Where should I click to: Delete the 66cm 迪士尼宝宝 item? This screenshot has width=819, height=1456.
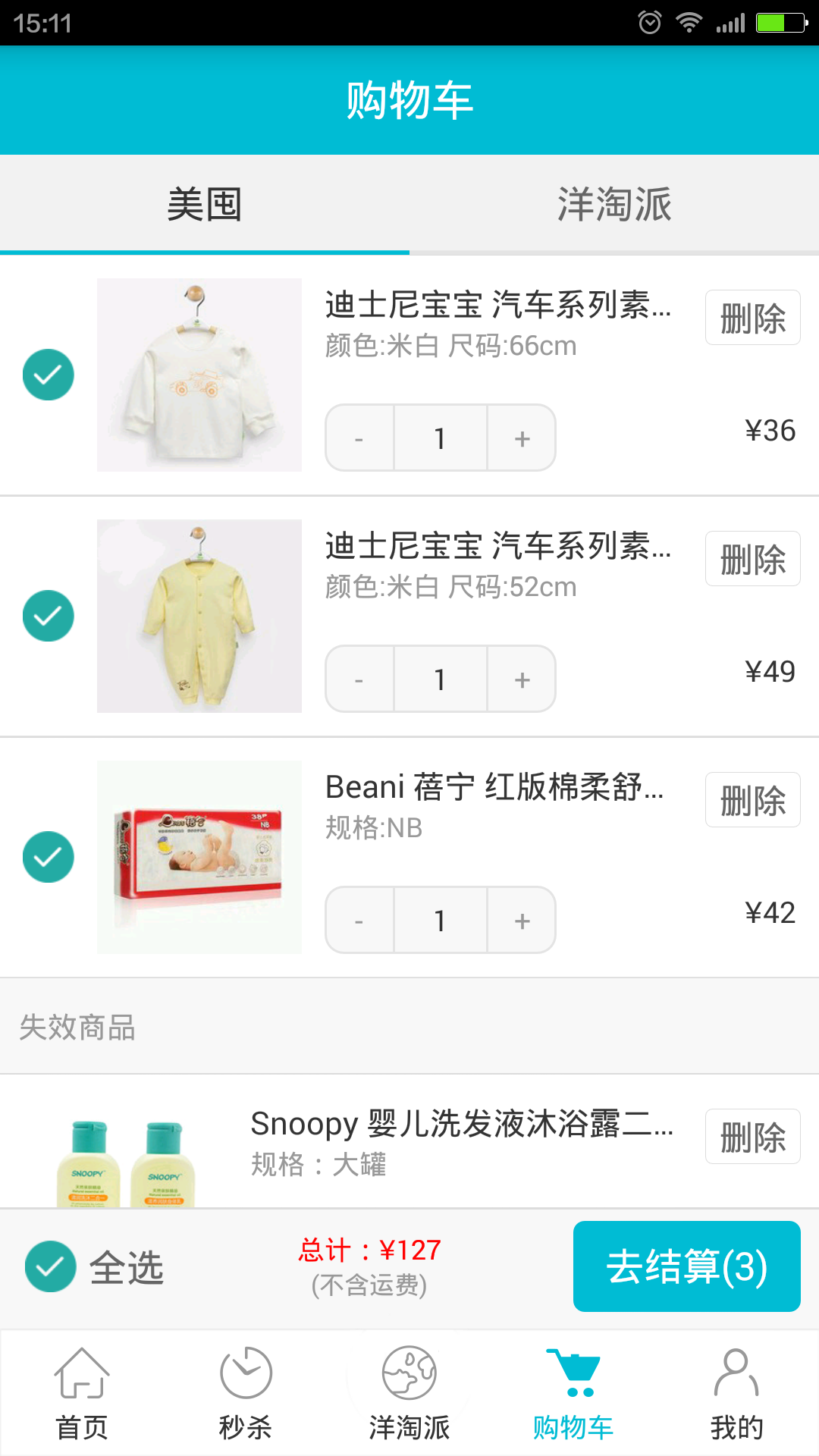tap(752, 318)
